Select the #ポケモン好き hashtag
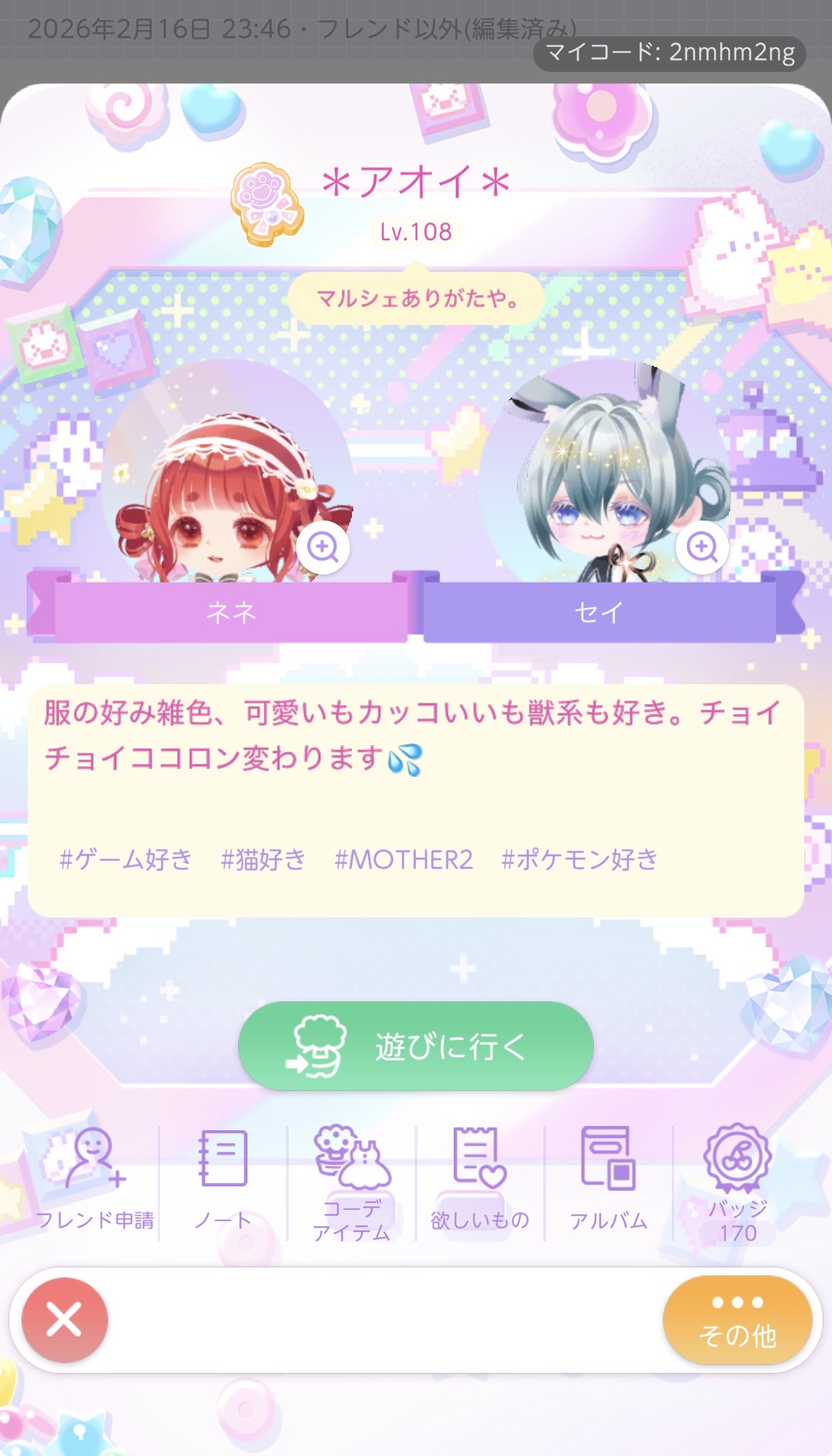 (579, 859)
